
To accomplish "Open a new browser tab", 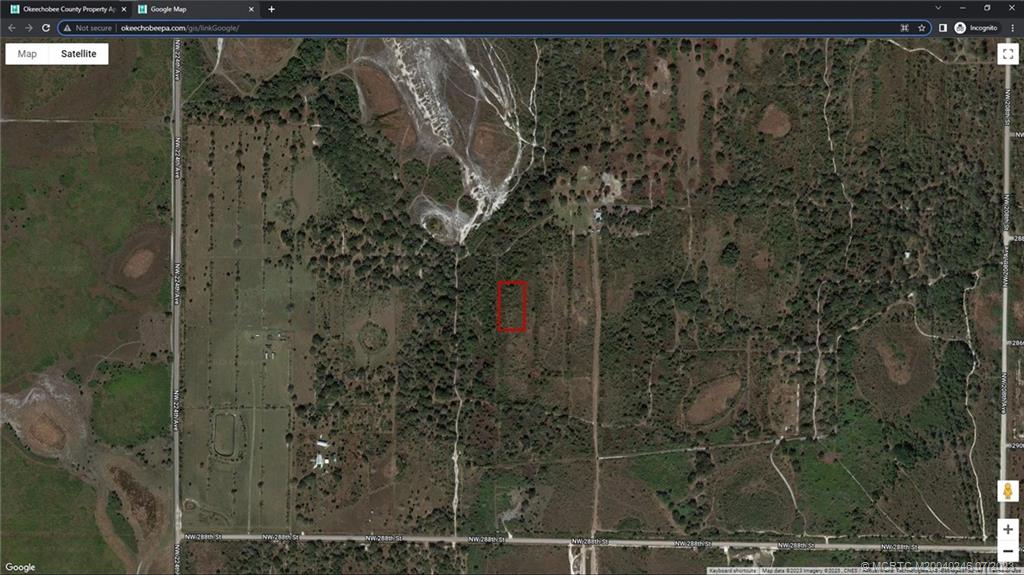I will pyautogui.click(x=271, y=9).
